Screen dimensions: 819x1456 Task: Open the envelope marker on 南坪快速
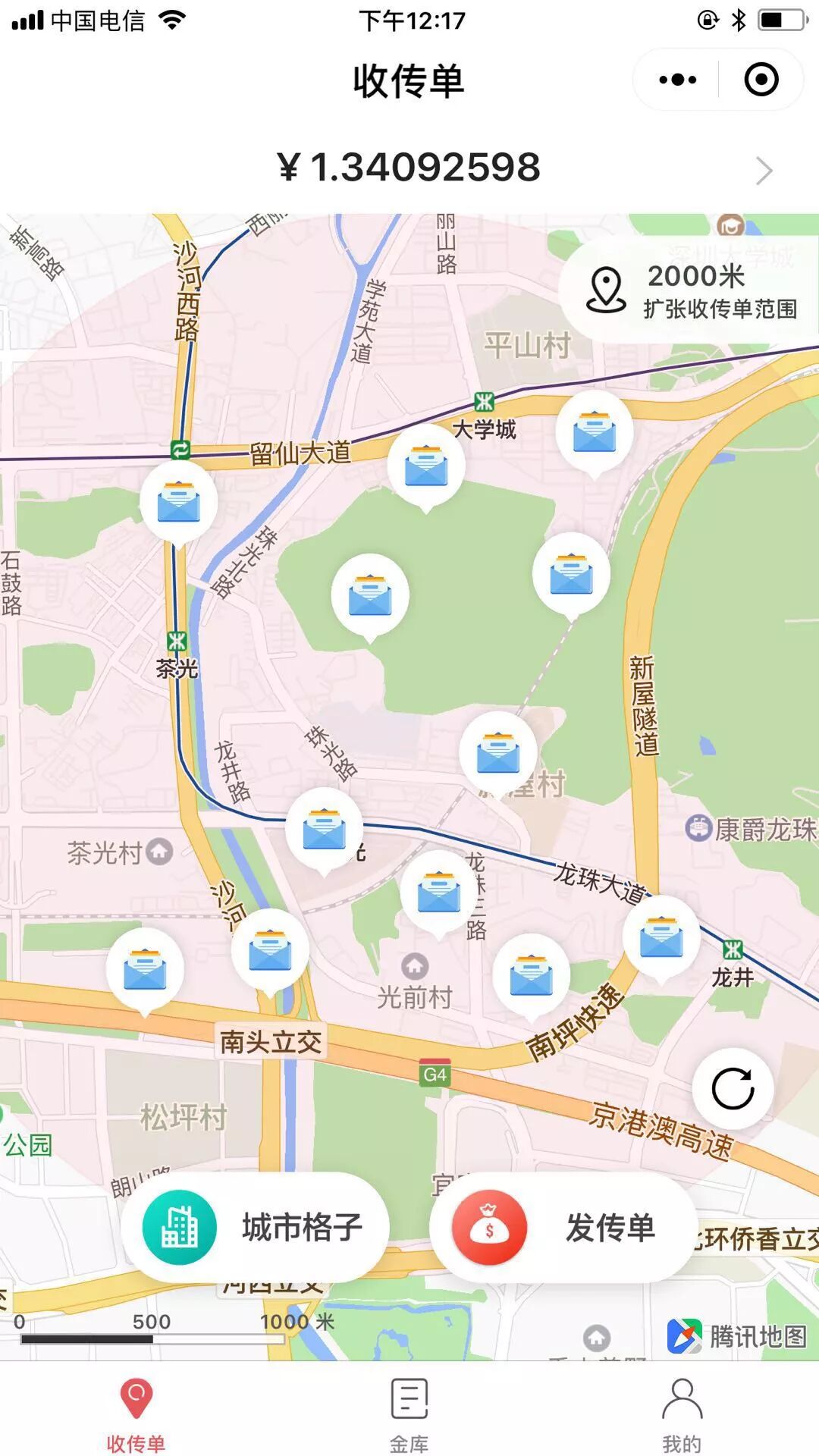click(532, 975)
